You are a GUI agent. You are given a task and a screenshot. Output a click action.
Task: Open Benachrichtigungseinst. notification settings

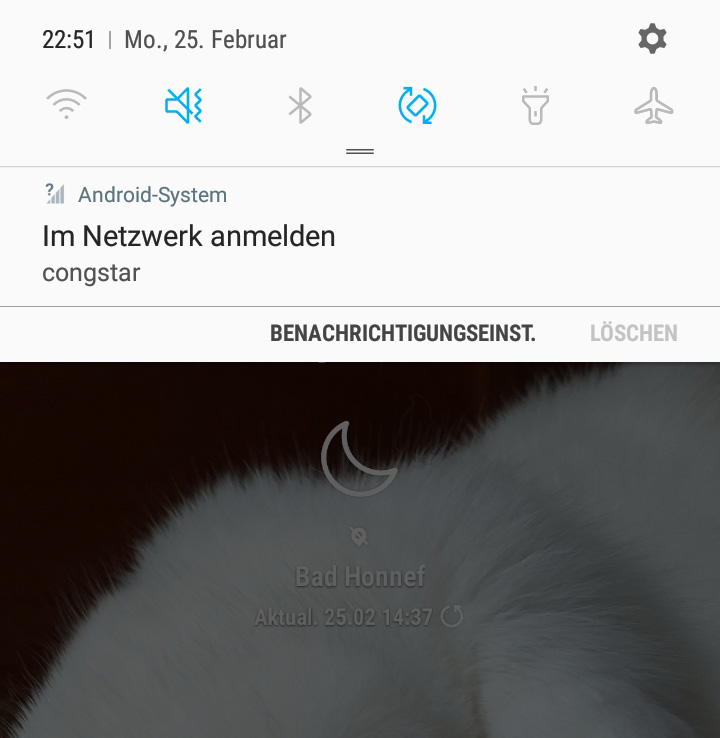coord(403,333)
